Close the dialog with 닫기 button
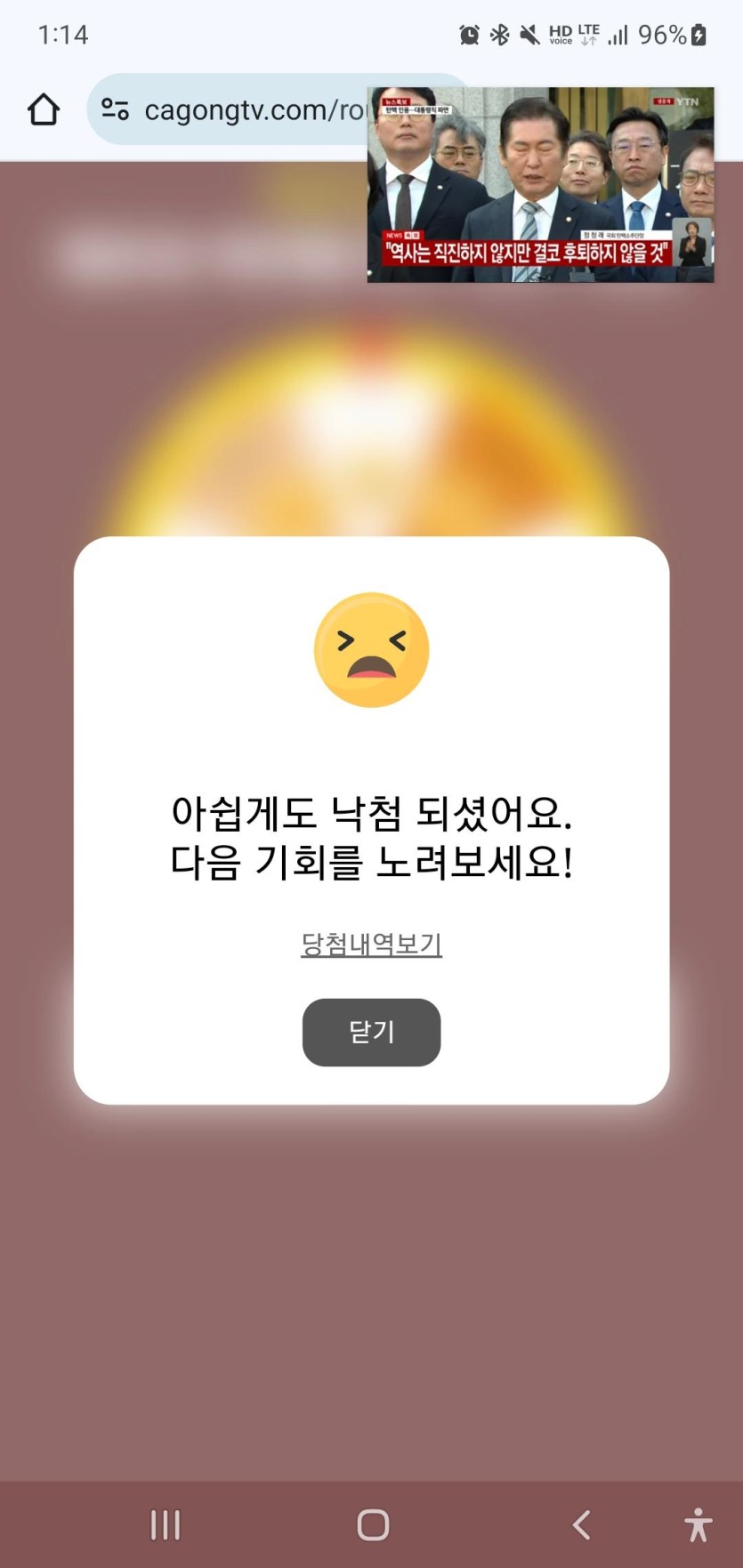This screenshot has height=1568, width=743. [371, 1032]
